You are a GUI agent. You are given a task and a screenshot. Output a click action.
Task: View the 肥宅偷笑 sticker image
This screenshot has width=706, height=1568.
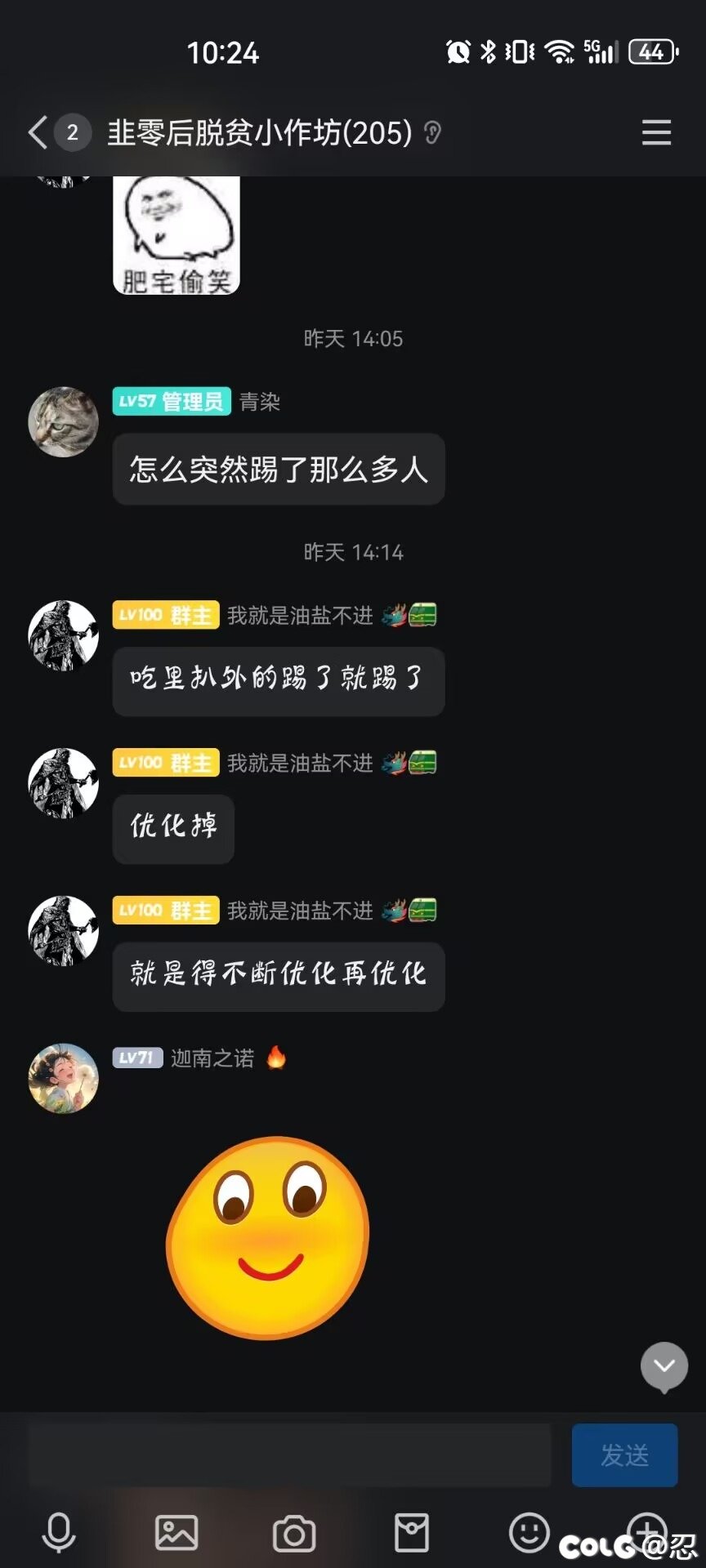click(176, 235)
